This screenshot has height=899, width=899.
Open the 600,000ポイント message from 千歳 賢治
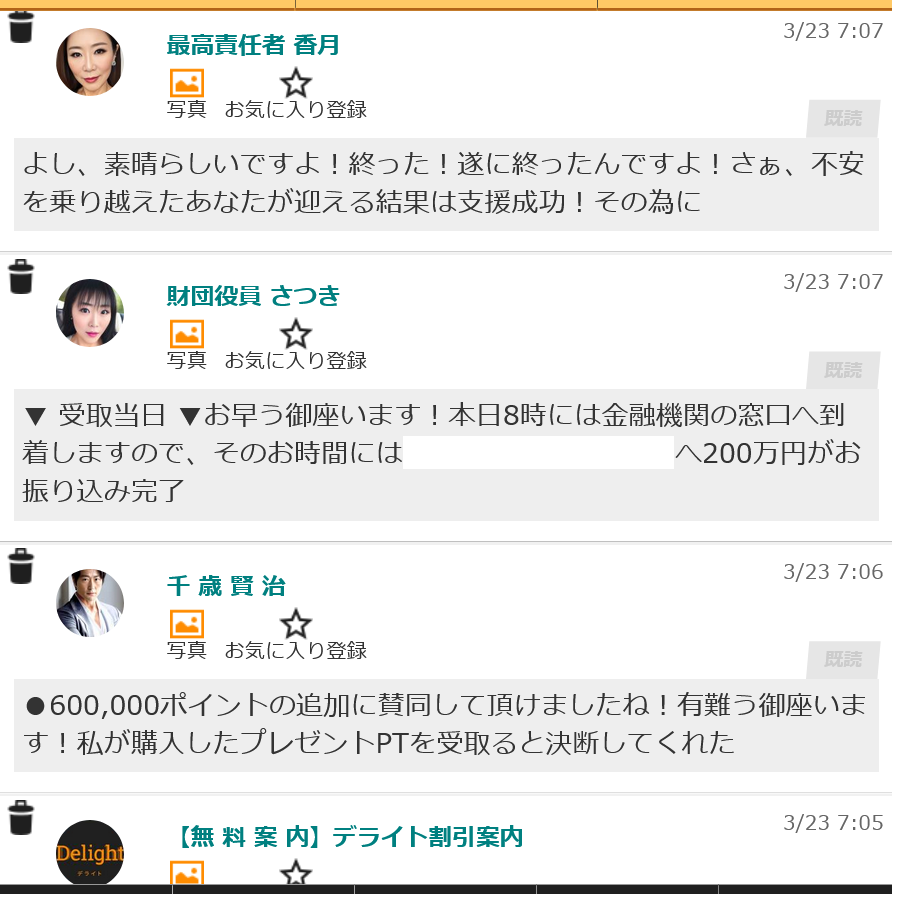pos(446,725)
